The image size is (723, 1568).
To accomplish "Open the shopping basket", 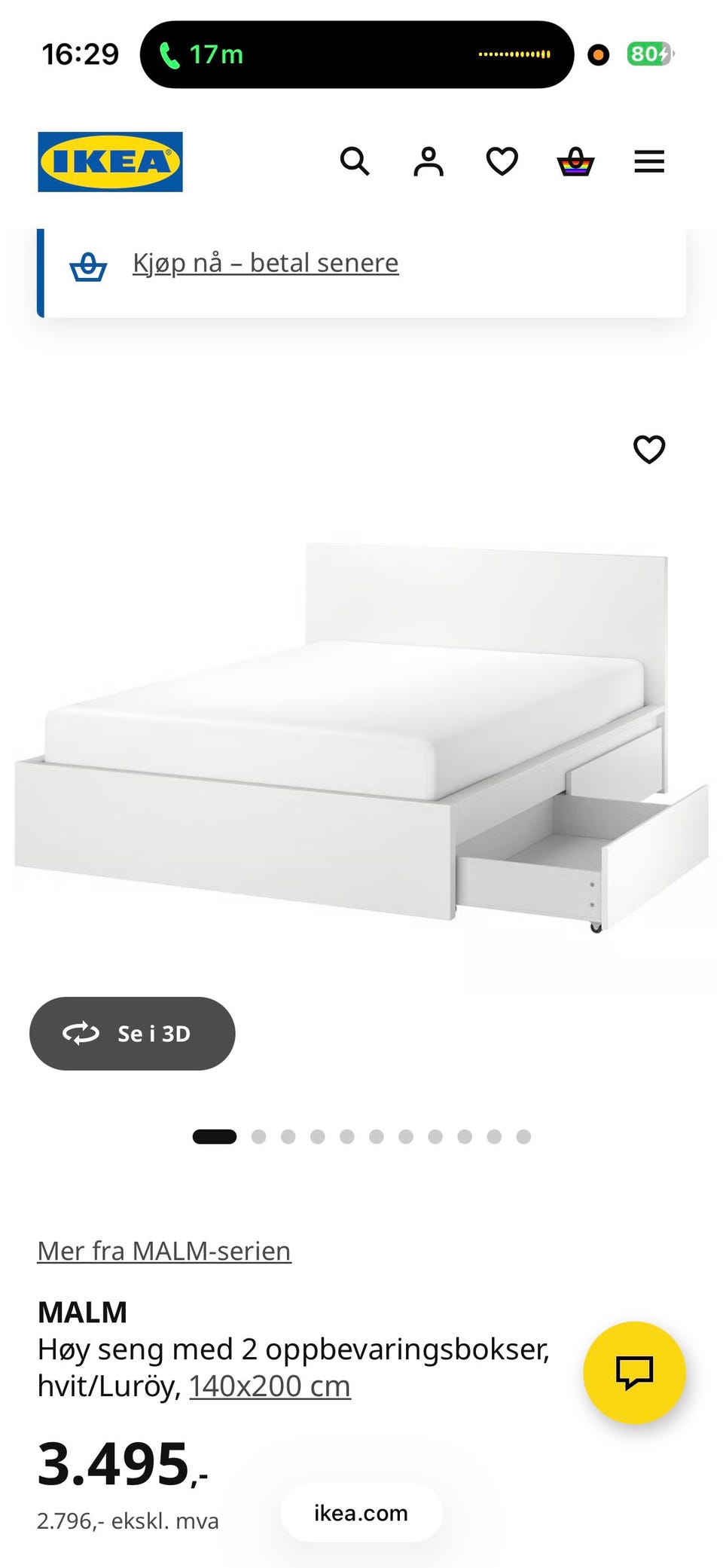I will 575,161.
